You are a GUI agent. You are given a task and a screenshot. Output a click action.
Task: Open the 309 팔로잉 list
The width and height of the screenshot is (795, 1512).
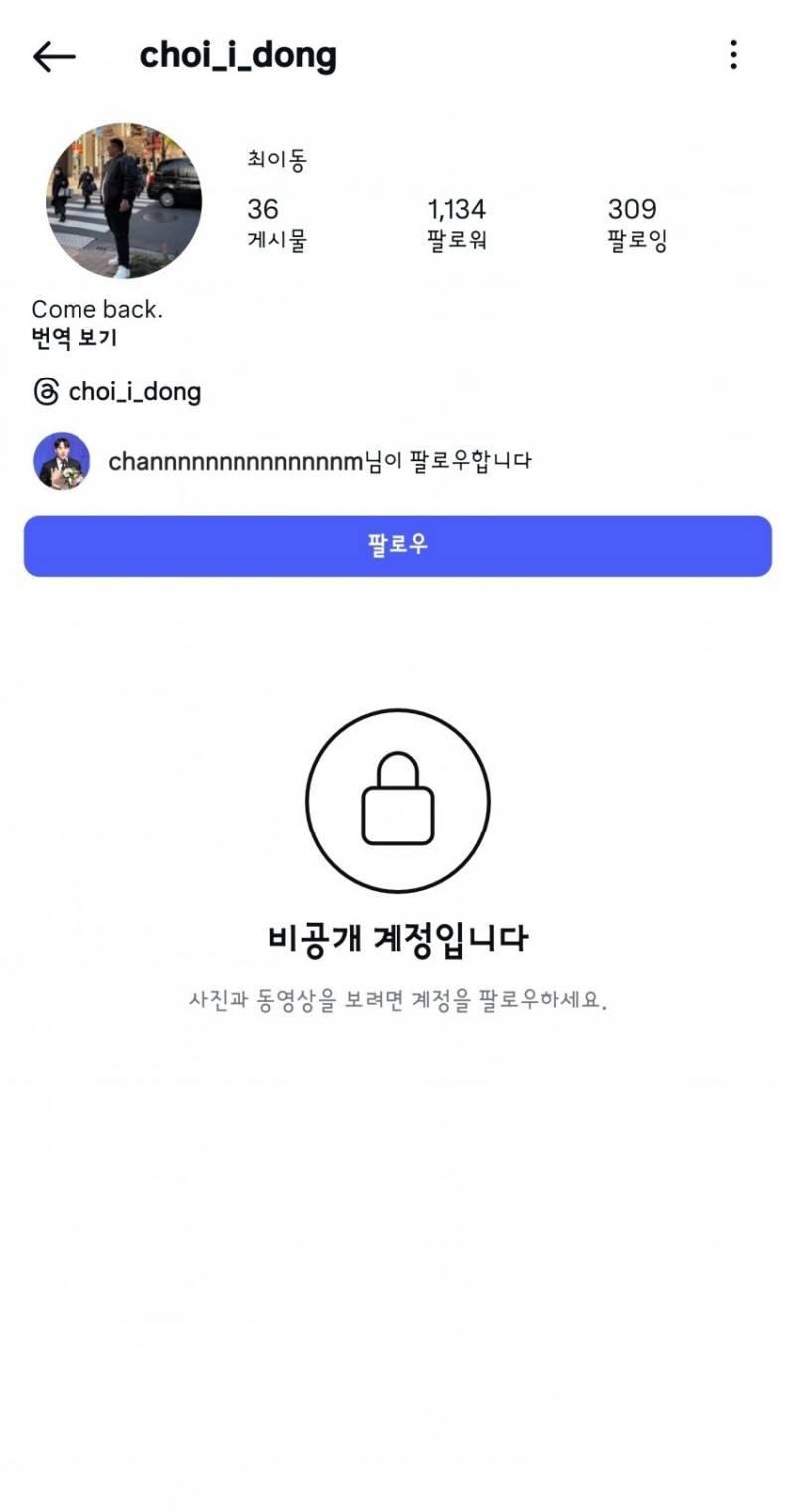click(635, 224)
